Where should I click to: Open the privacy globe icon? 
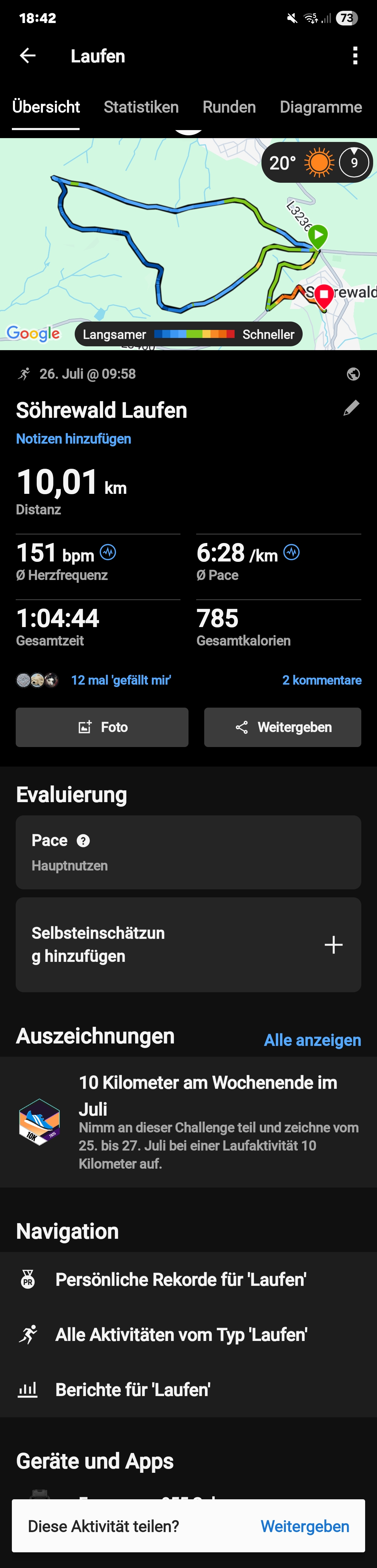point(353,374)
